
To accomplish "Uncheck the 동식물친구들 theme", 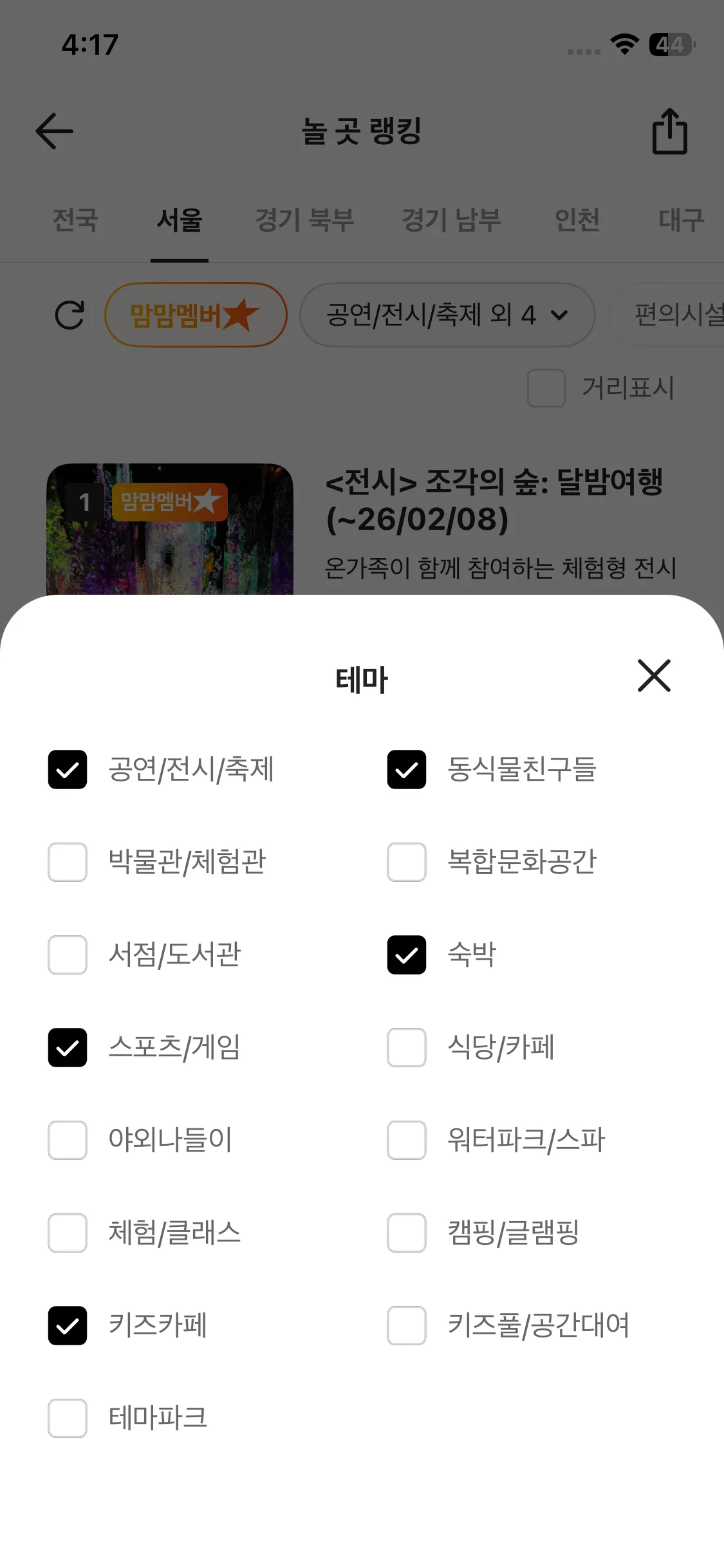I will [x=407, y=770].
